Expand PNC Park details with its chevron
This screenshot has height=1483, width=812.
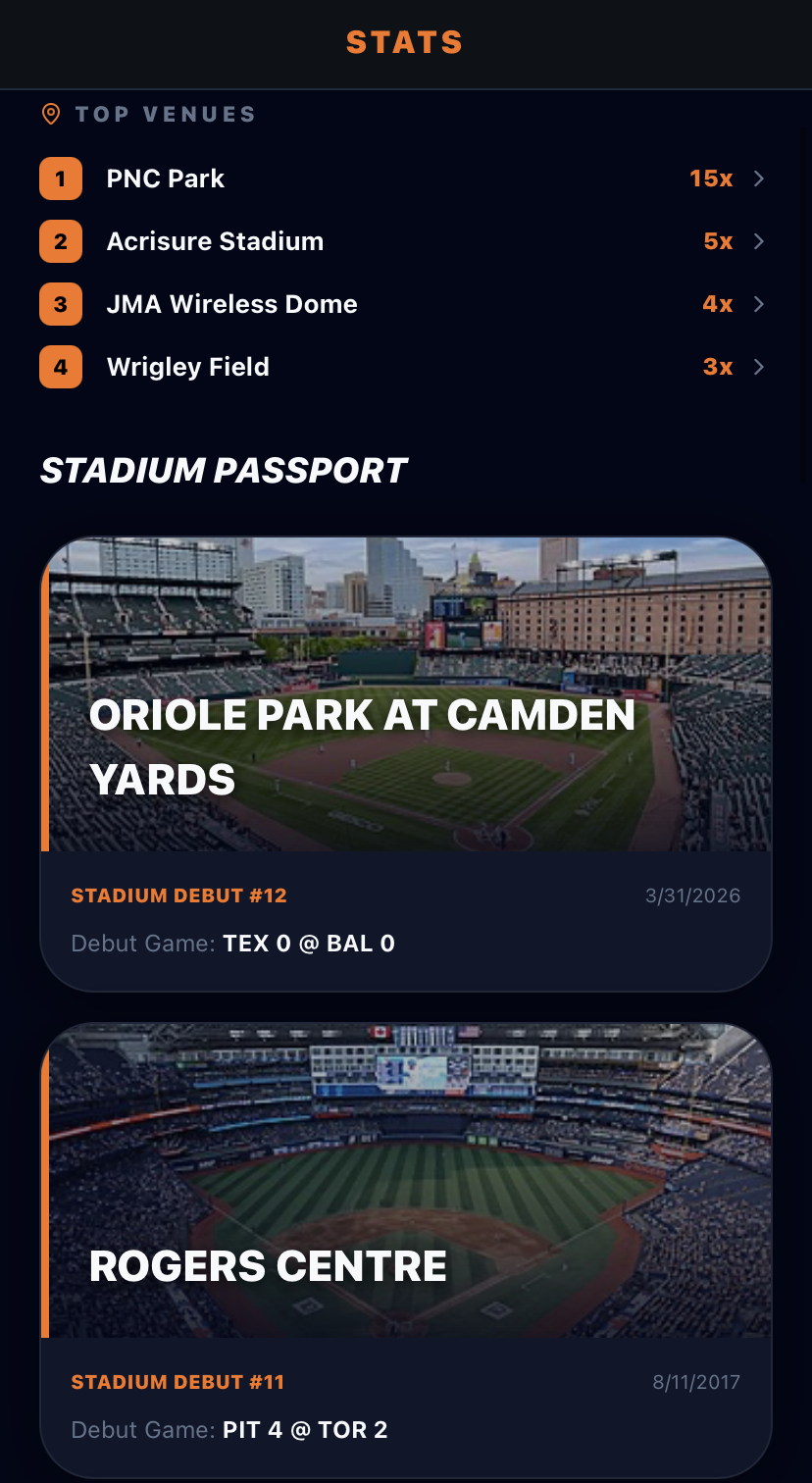(x=758, y=179)
